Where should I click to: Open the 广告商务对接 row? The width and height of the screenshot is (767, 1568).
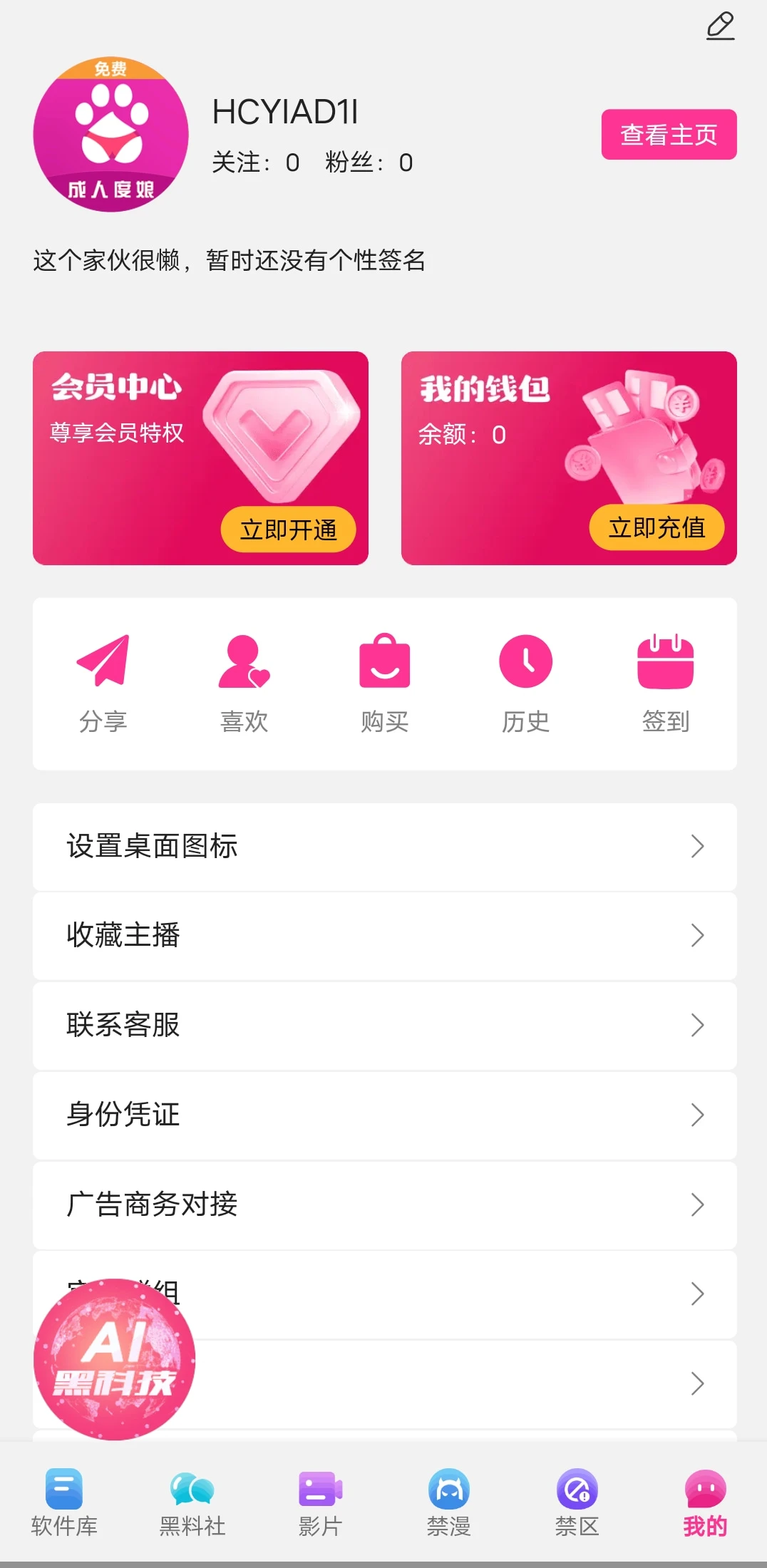click(385, 1205)
